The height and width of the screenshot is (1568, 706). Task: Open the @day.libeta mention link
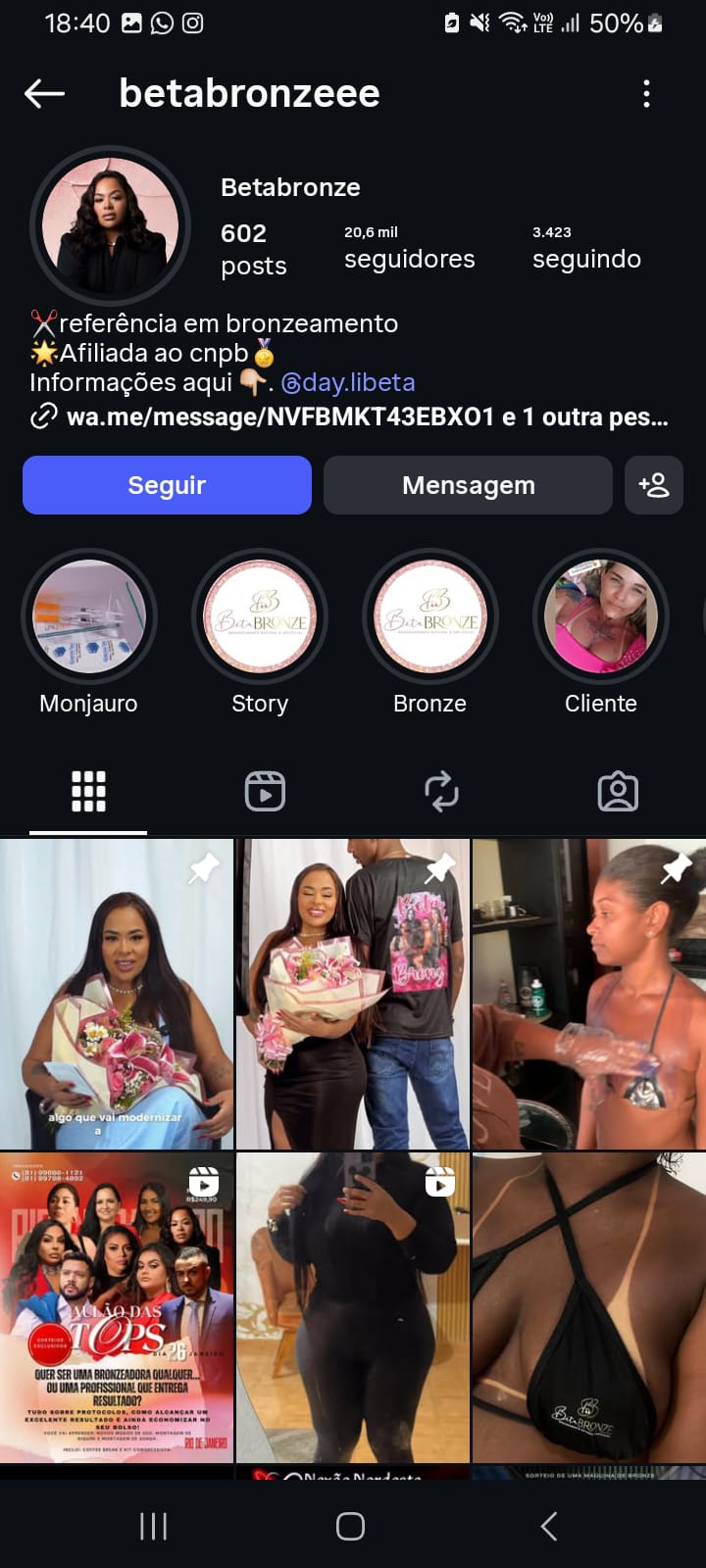pyautogui.click(x=348, y=382)
